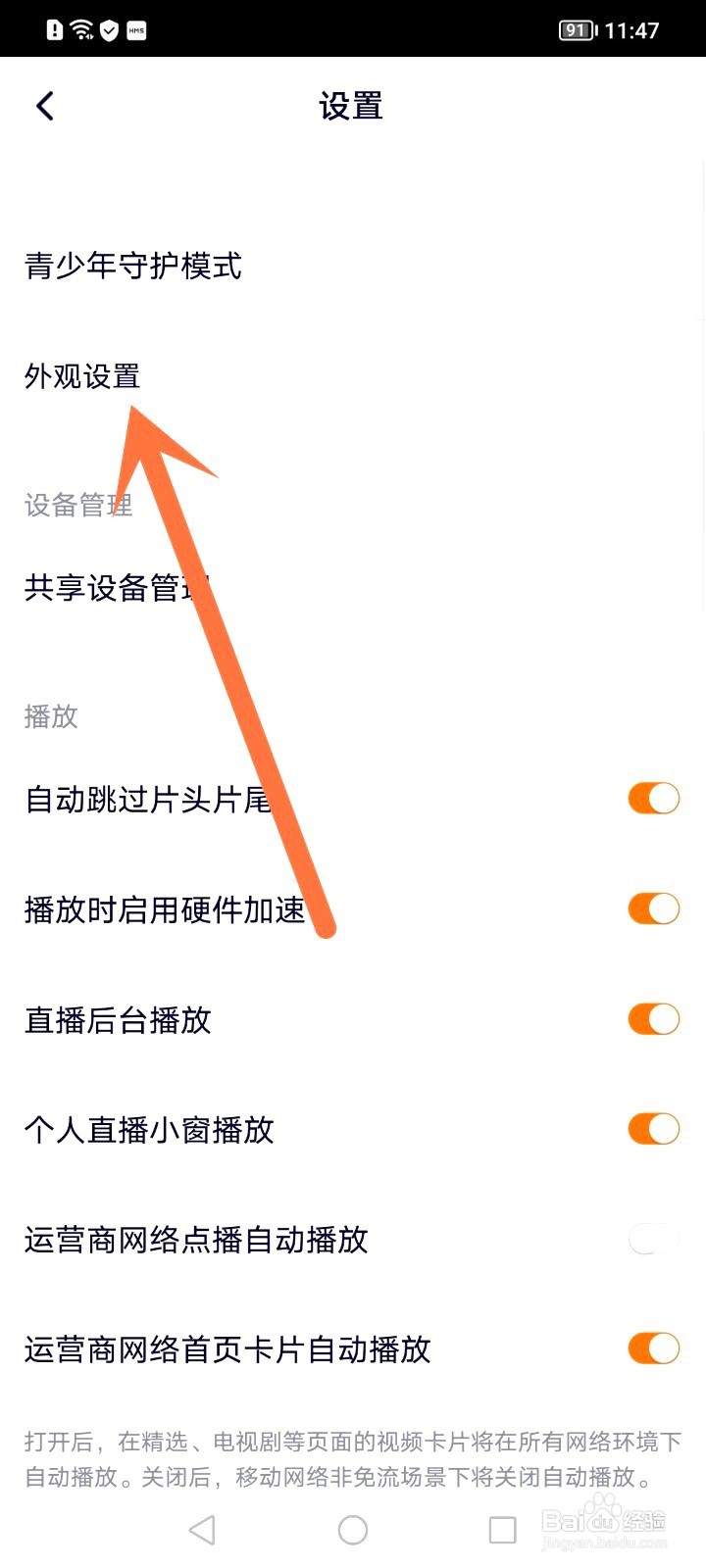Tap the 设置 page title
Screen dimensions: 706x1568
352,106
